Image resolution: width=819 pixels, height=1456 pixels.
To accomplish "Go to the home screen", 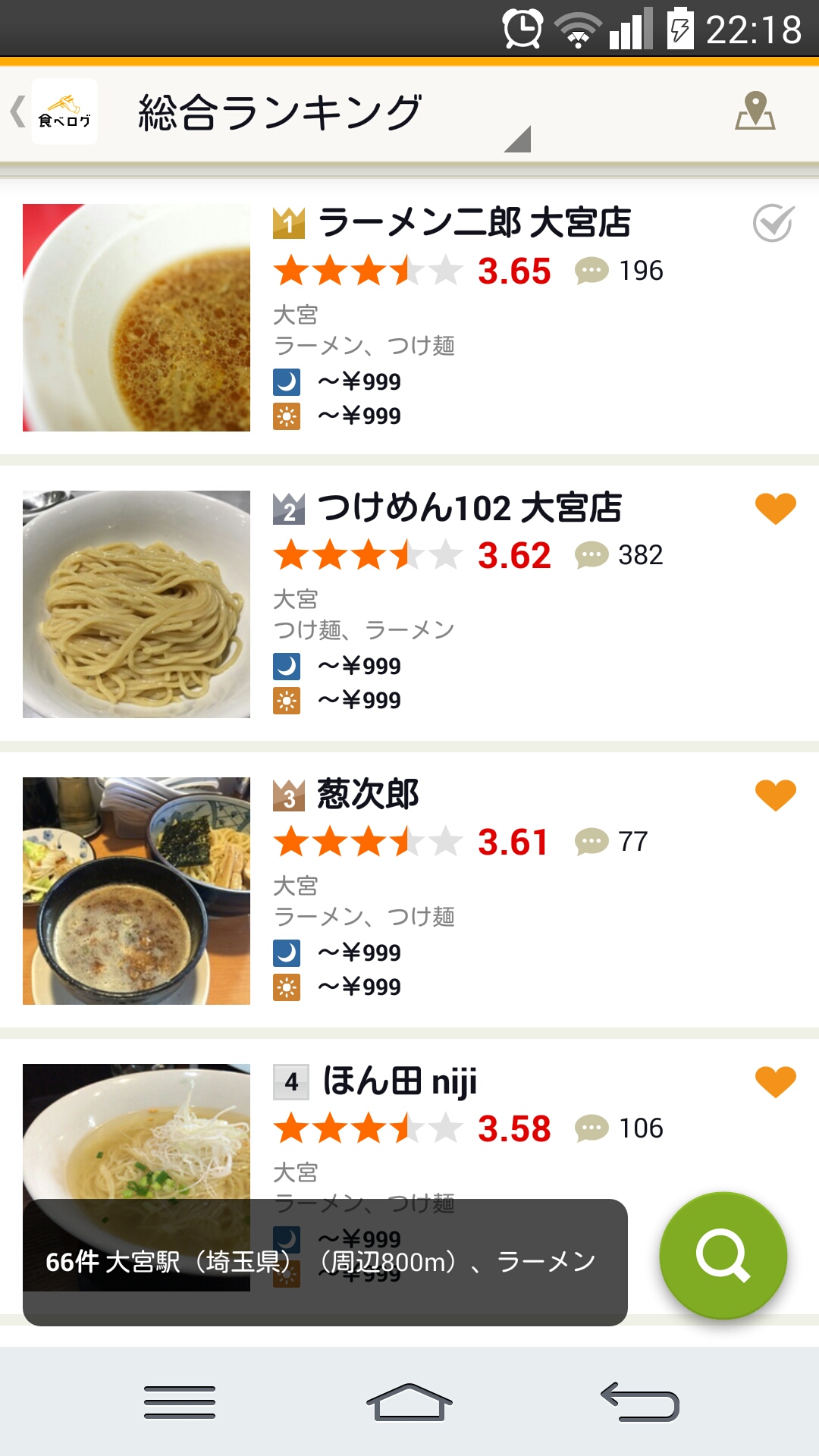I will 409,1401.
